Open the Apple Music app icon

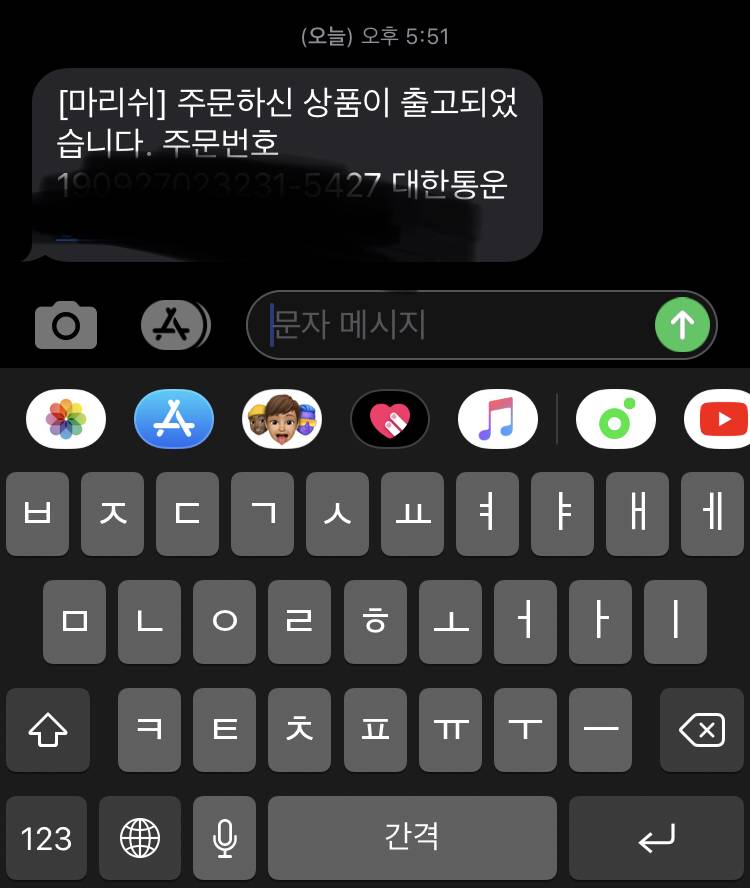497,418
